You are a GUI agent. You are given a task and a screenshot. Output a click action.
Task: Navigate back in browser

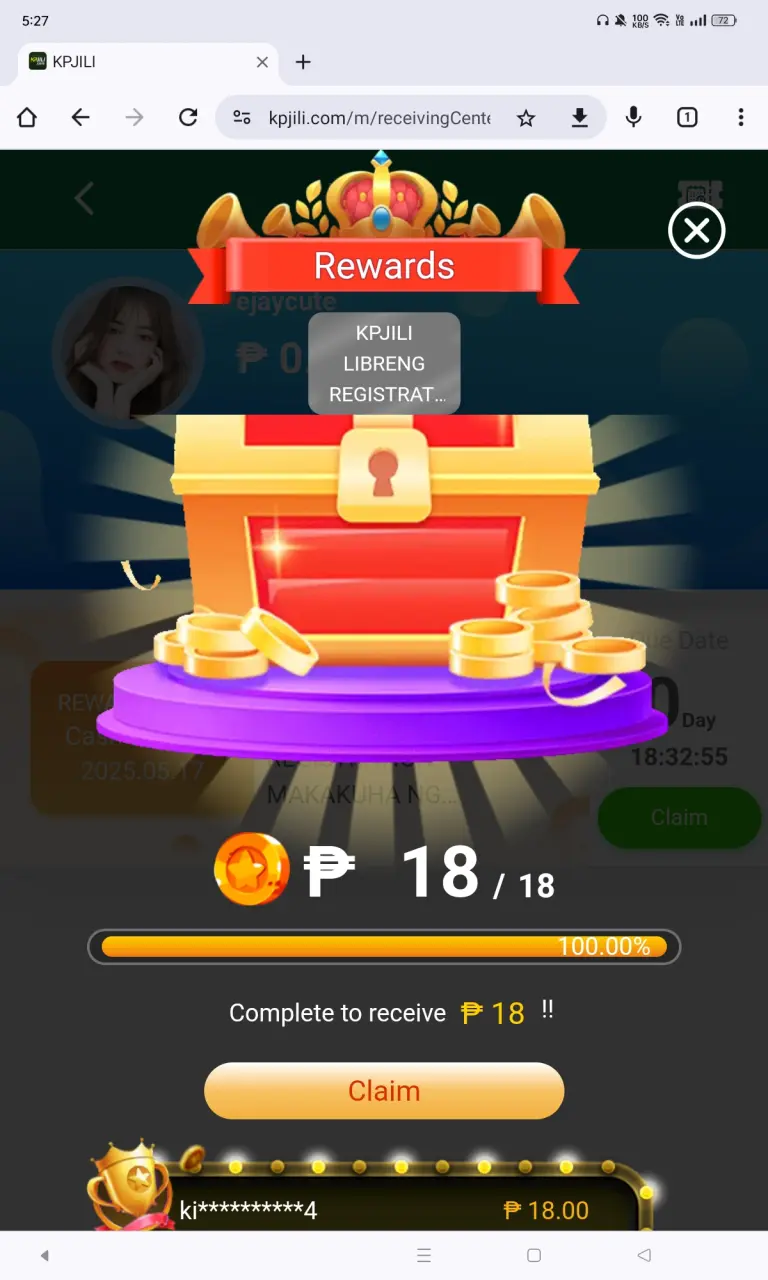[x=81, y=118]
